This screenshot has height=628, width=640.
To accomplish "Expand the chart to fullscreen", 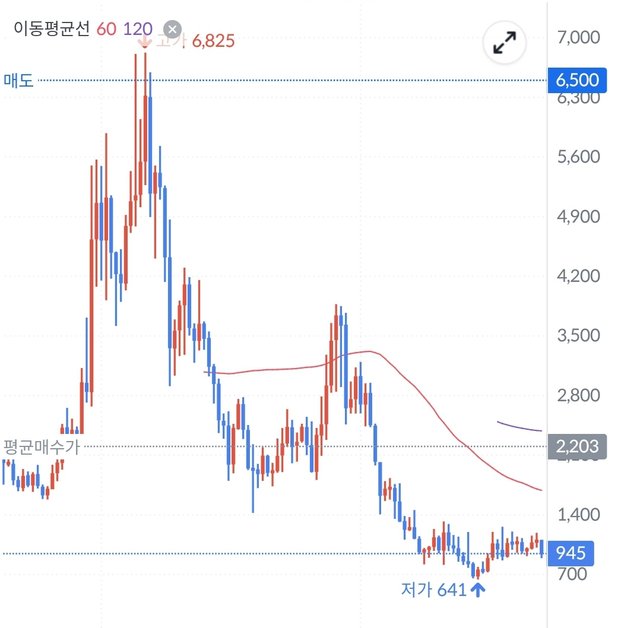I will (x=504, y=42).
